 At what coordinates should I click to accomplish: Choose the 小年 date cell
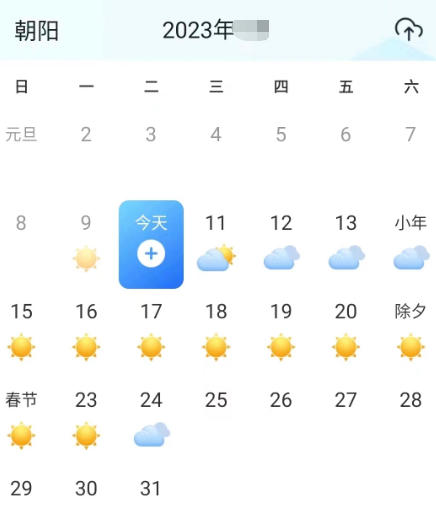[411, 244]
